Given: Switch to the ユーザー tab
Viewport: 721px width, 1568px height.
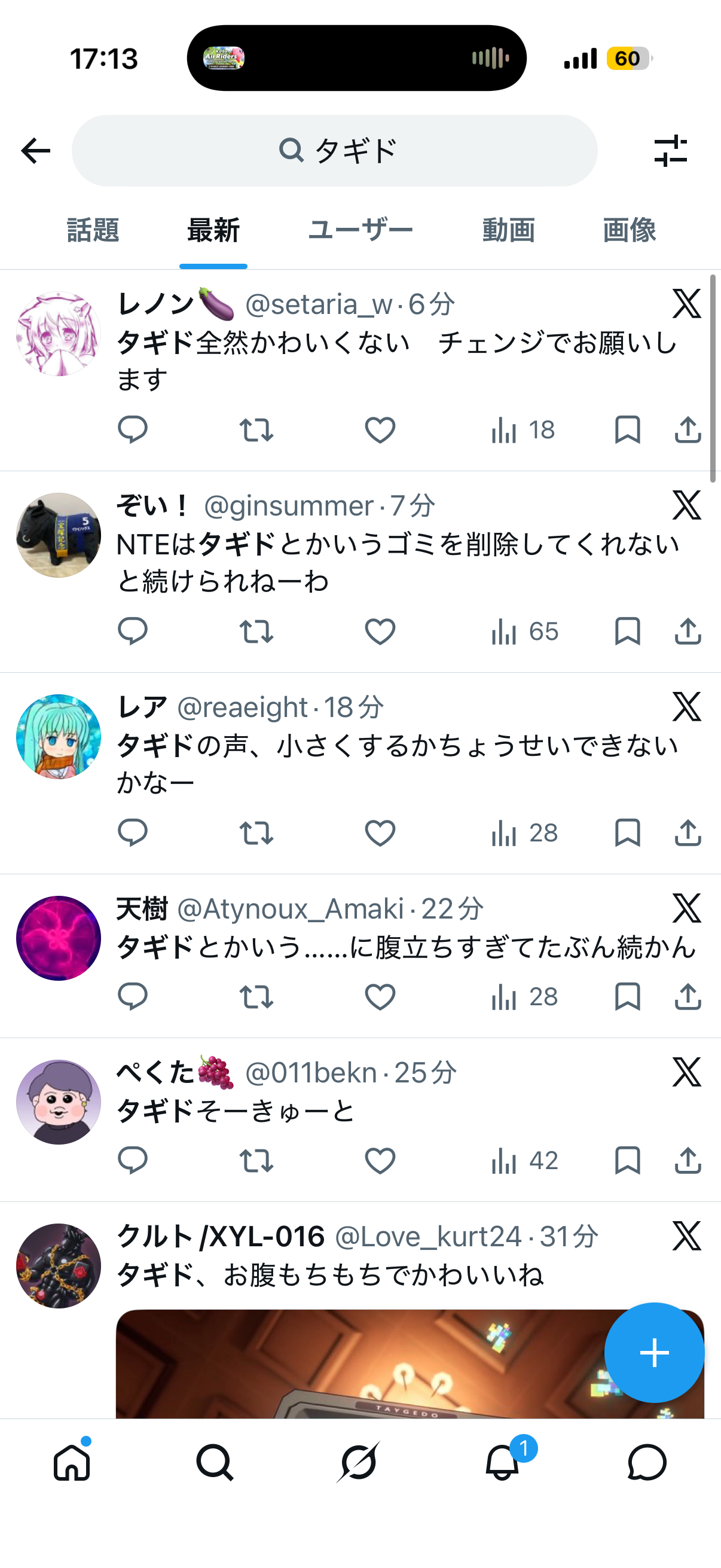Looking at the screenshot, I should pos(360,231).
